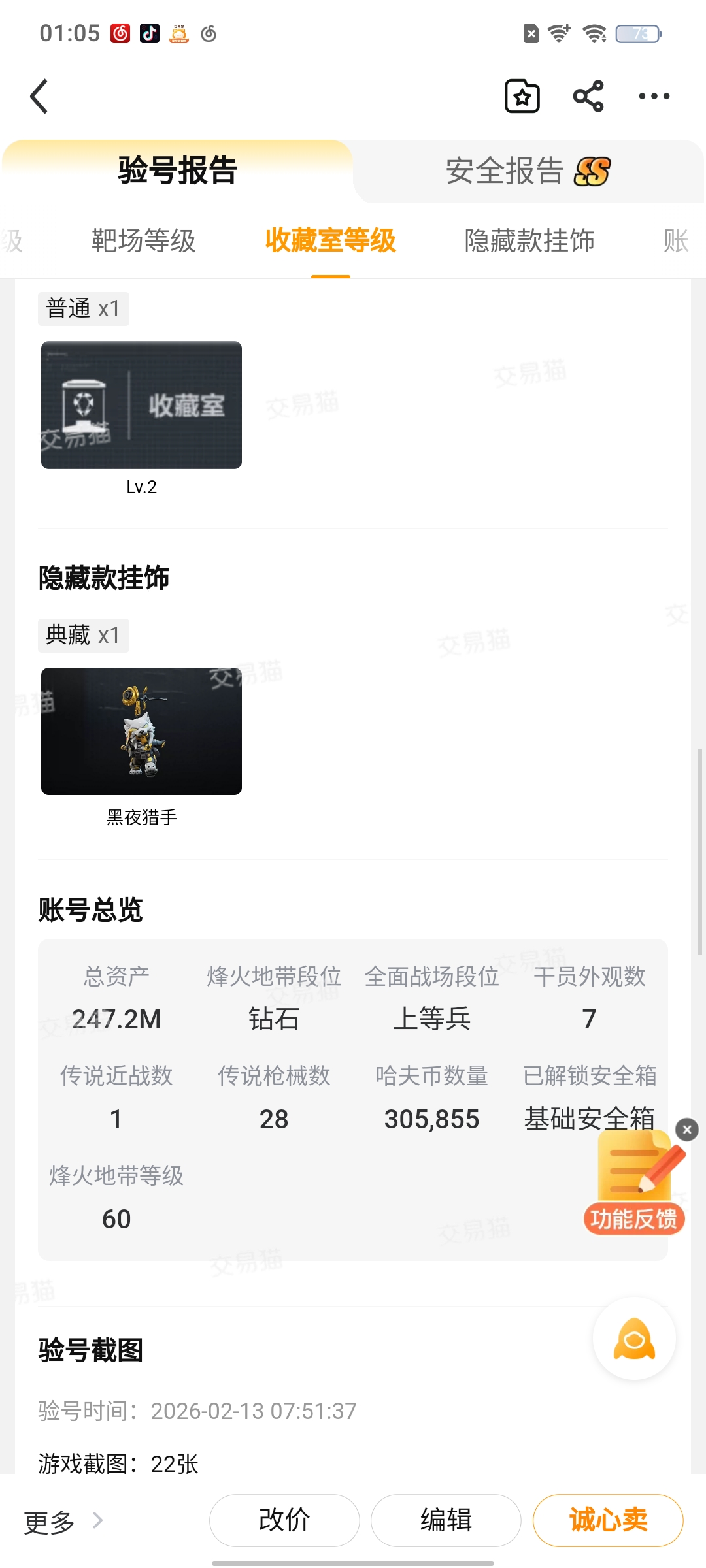706x1568 pixels.
Task: View the 黑夜猎手 charm image
Action: coord(141,731)
